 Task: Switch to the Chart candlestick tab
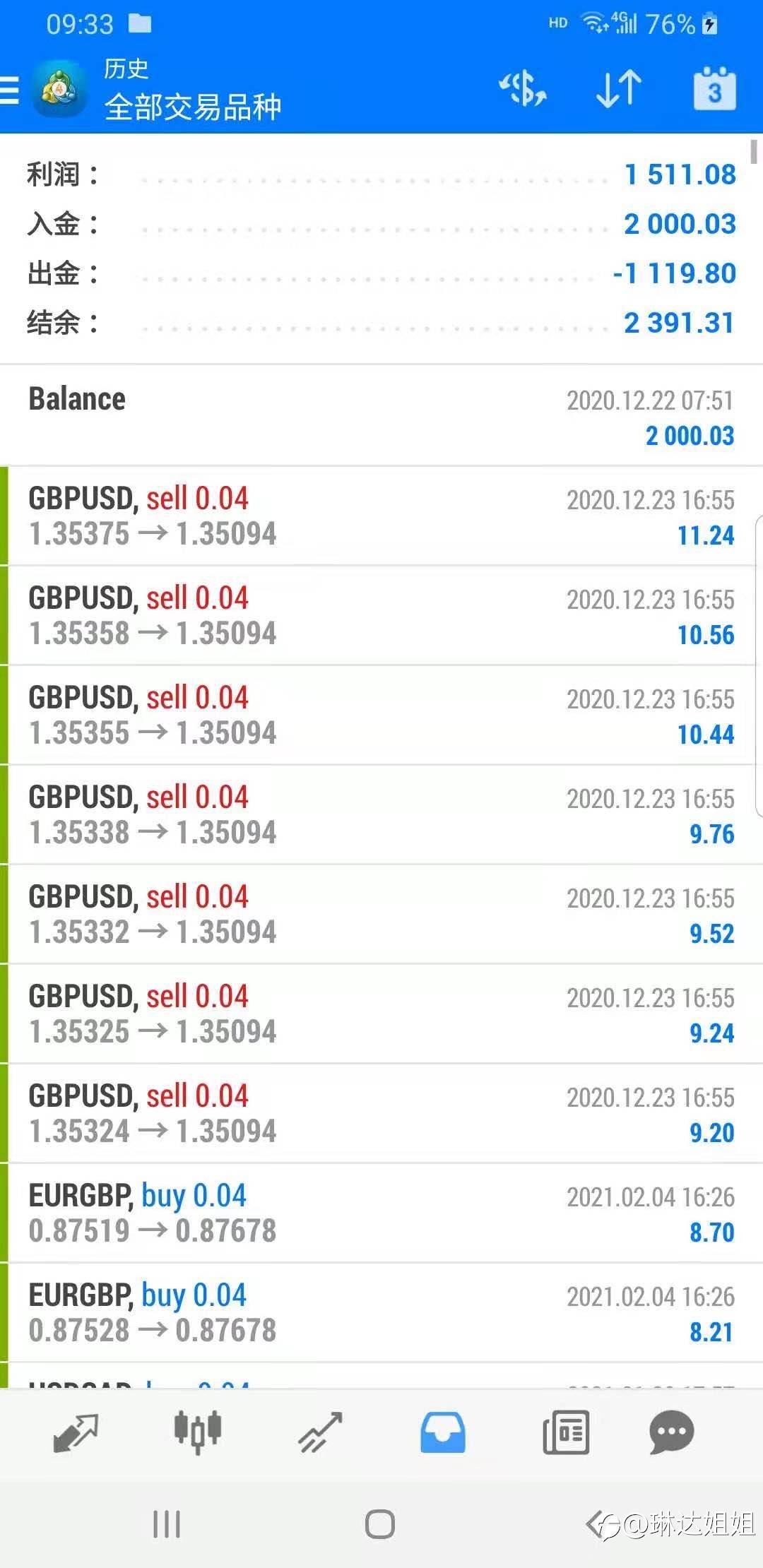[198, 1432]
